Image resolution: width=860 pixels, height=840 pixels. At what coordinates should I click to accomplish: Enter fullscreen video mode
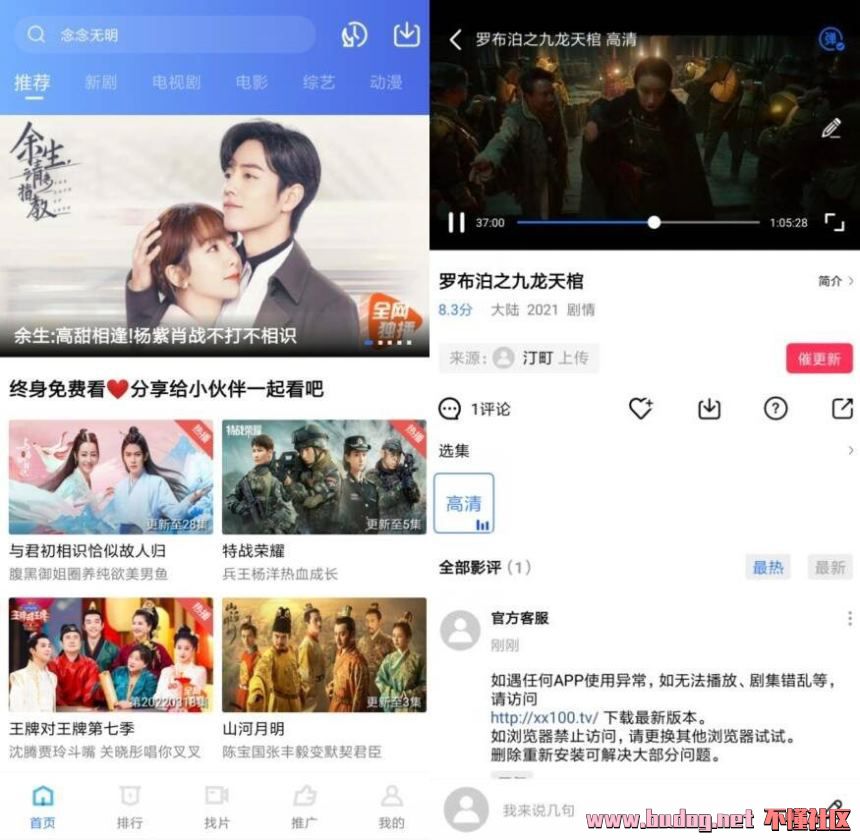pos(834,222)
